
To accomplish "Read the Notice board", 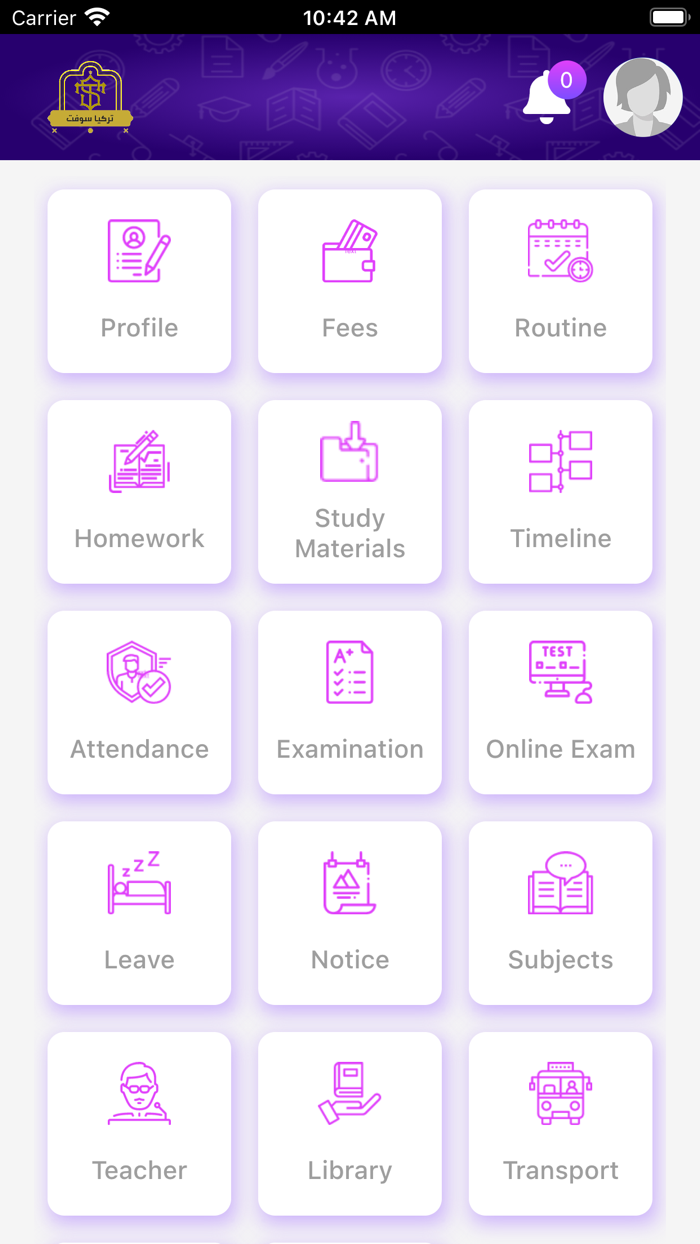I will (x=350, y=913).
